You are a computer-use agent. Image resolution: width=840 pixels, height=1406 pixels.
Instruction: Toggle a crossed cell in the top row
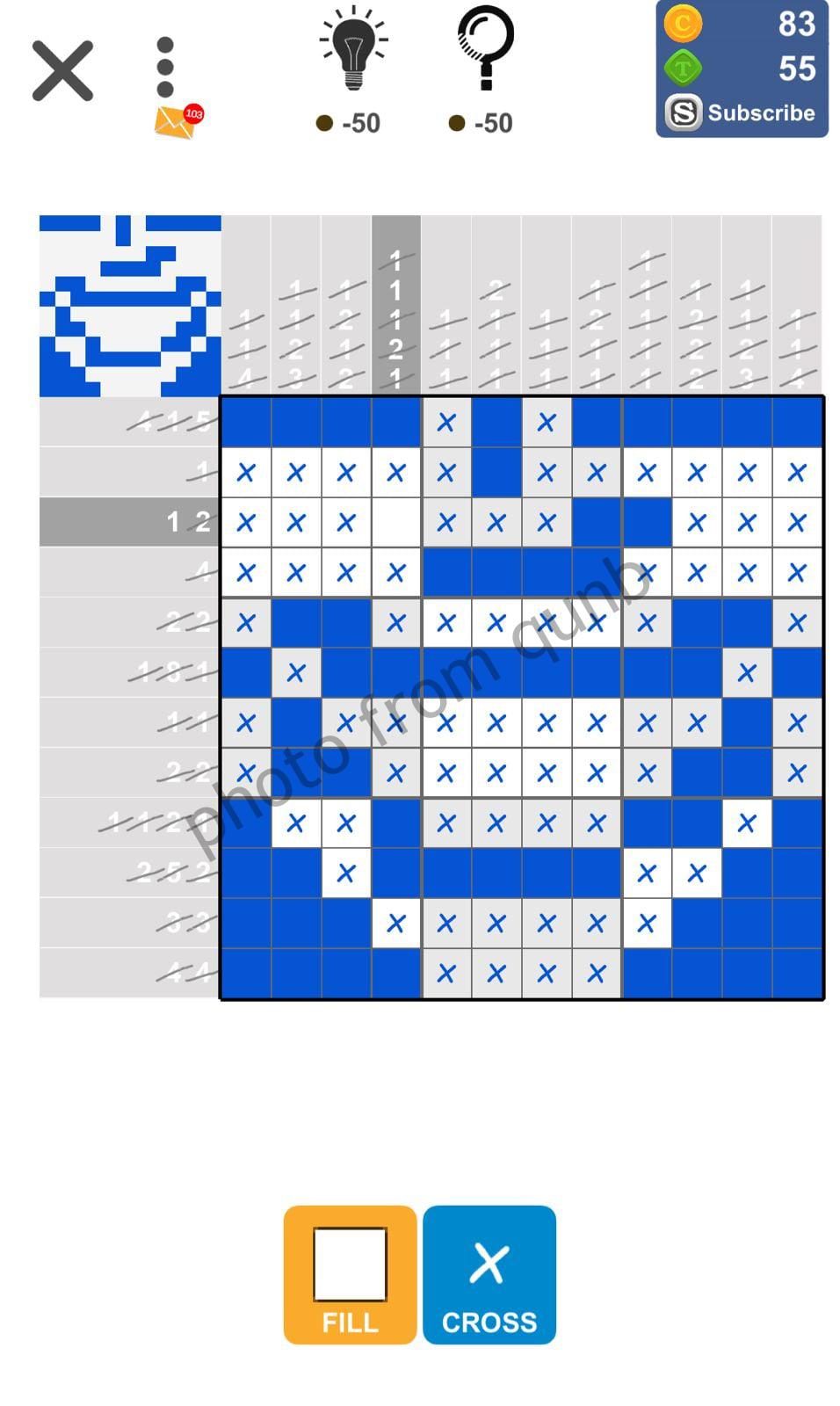[x=445, y=421]
